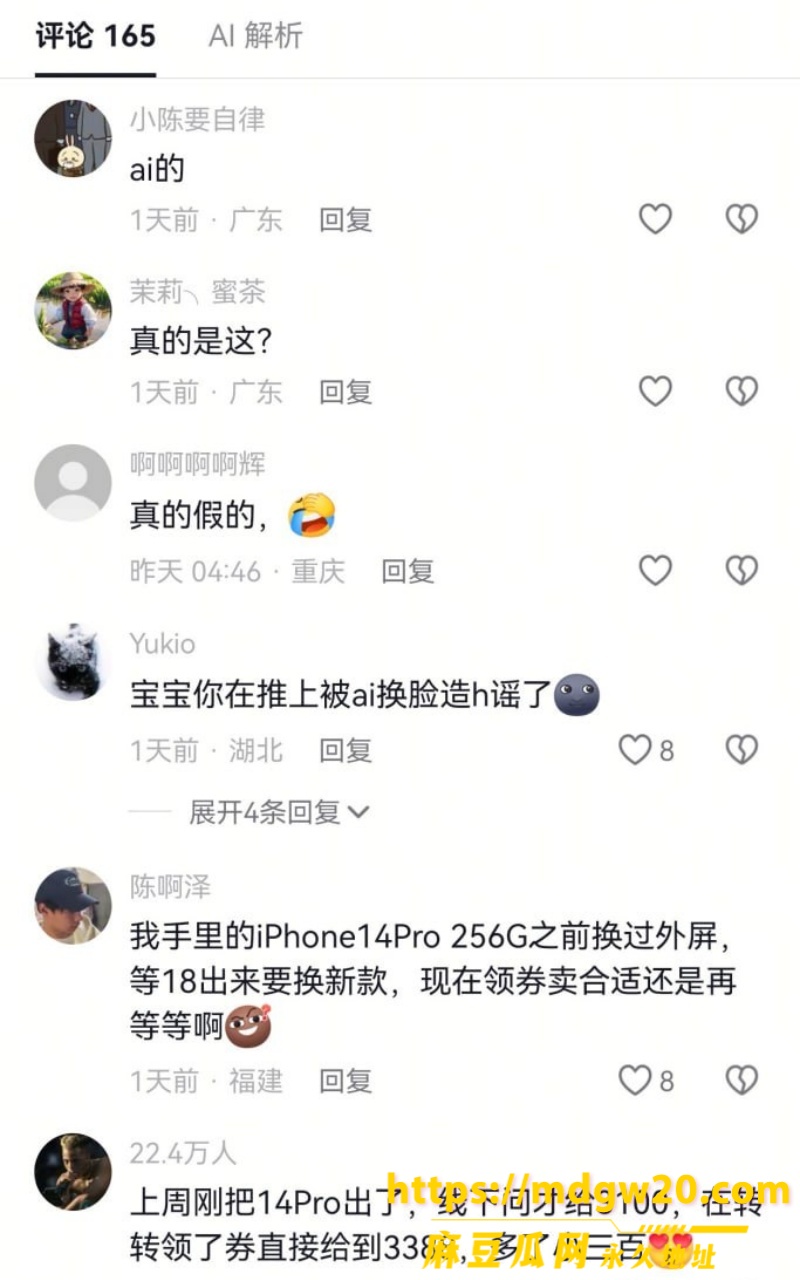The width and height of the screenshot is (800, 1280).
Task: Like 陈啊泽's comment
Action: (x=646, y=1080)
